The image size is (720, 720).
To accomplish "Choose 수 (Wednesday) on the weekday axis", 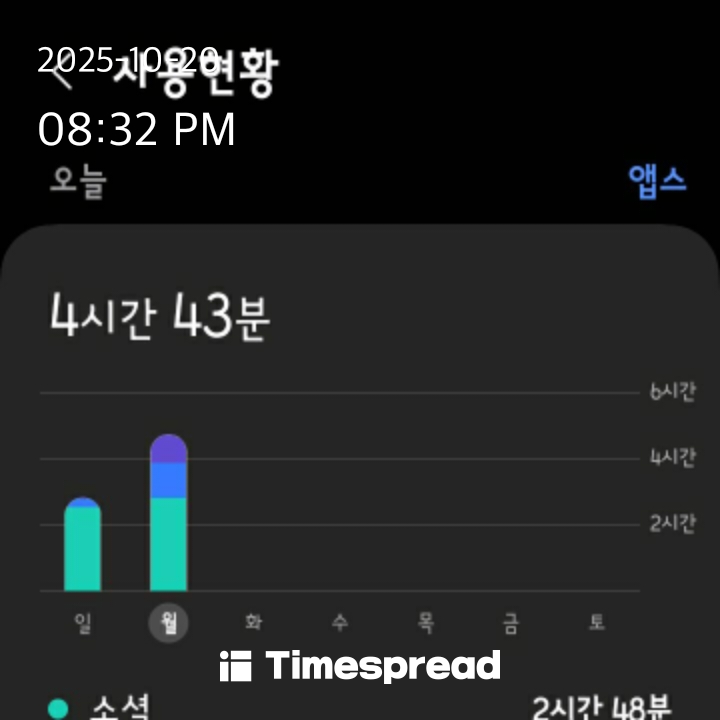I will 340,622.
